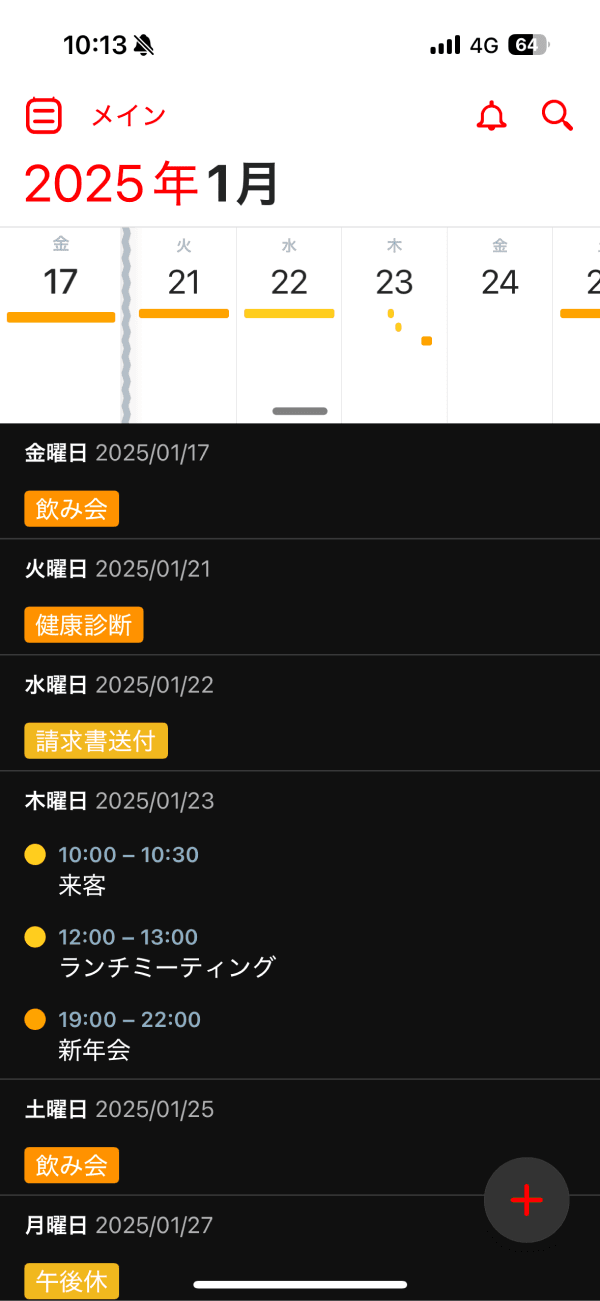The height and width of the screenshot is (1301, 600).
Task: Select Tuesday the 21st in the date strip
Action: [x=184, y=282]
